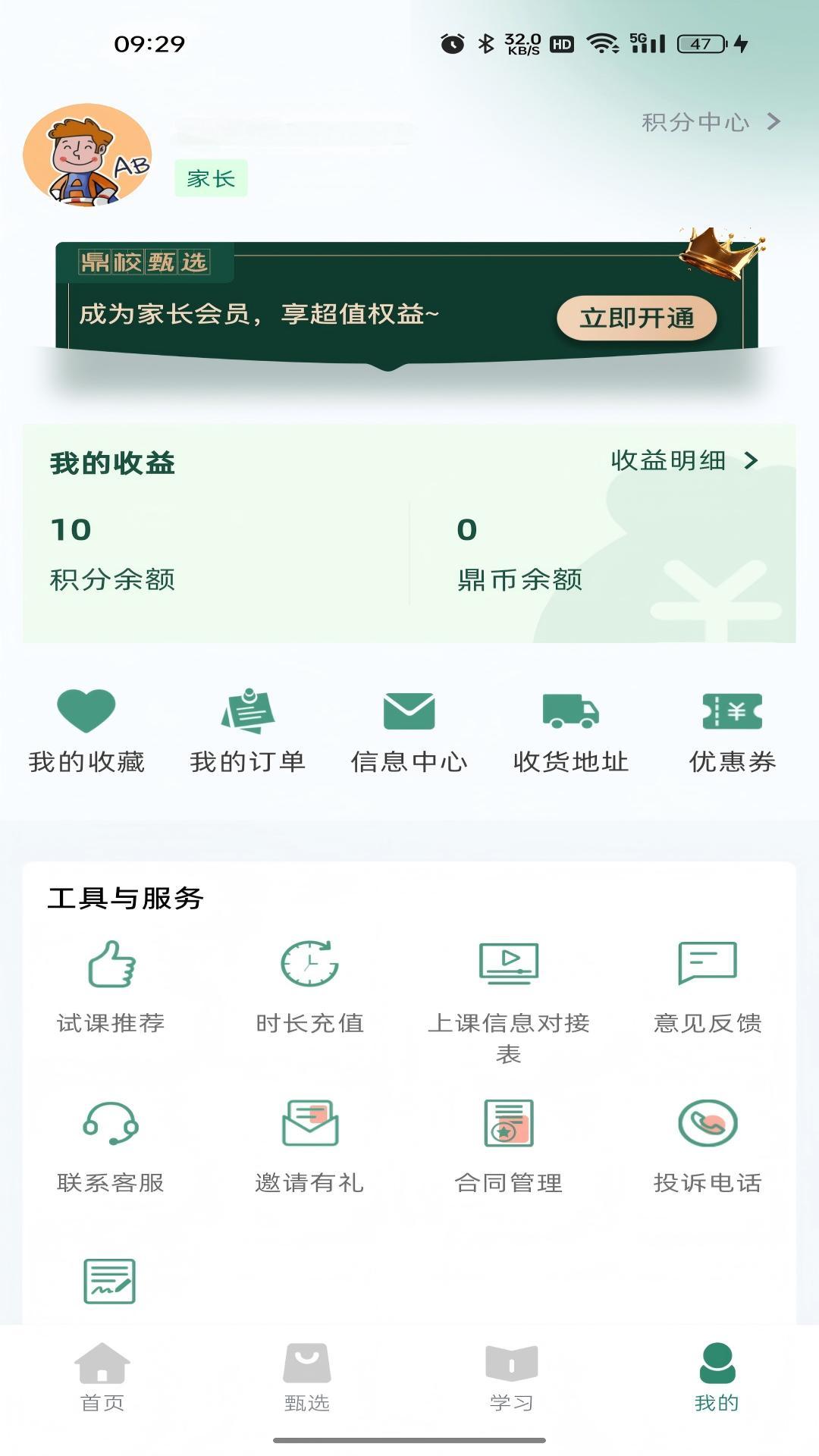Tap 立即开通 to activate membership
This screenshot has height=1456, width=819.
(x=637, y=318)
